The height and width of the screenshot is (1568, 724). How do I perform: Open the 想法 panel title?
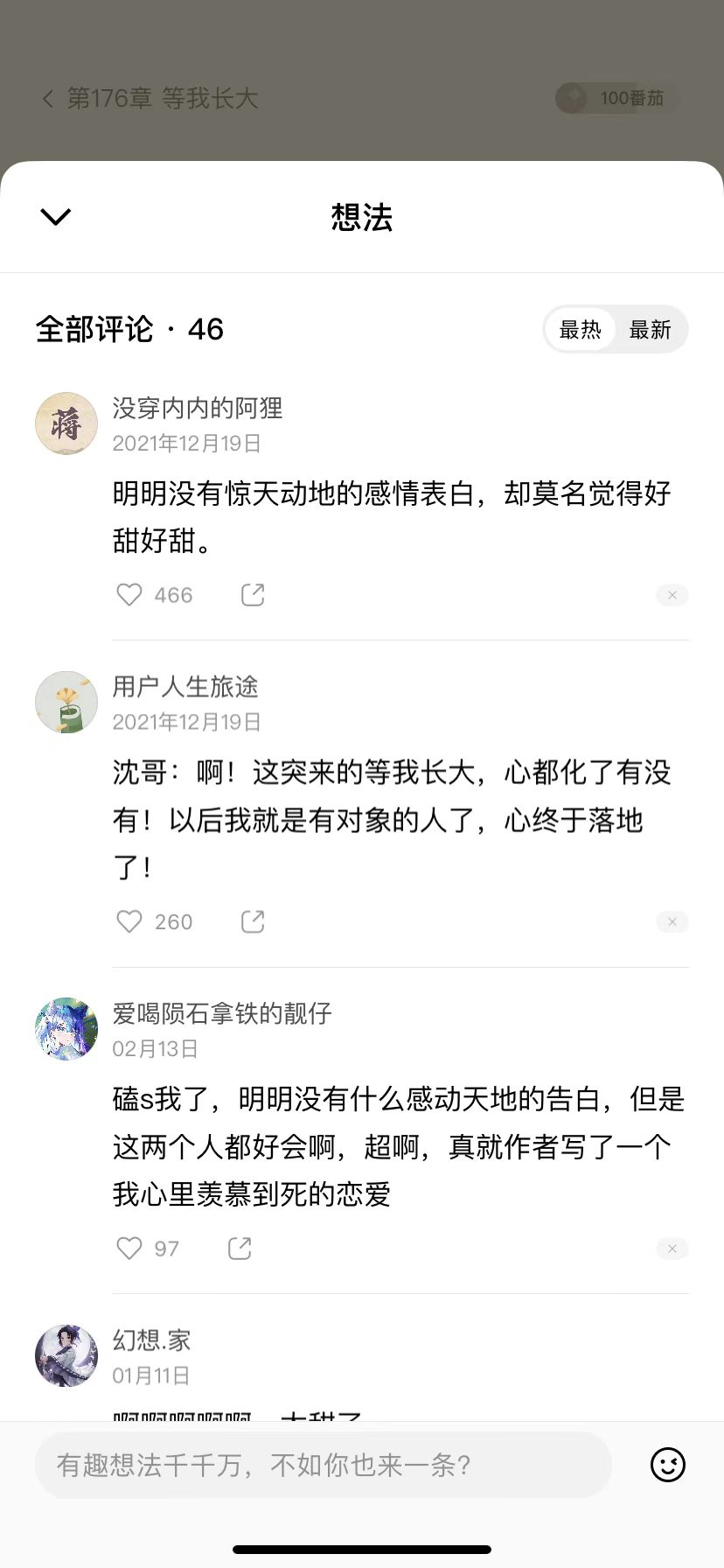coord(361,217)
